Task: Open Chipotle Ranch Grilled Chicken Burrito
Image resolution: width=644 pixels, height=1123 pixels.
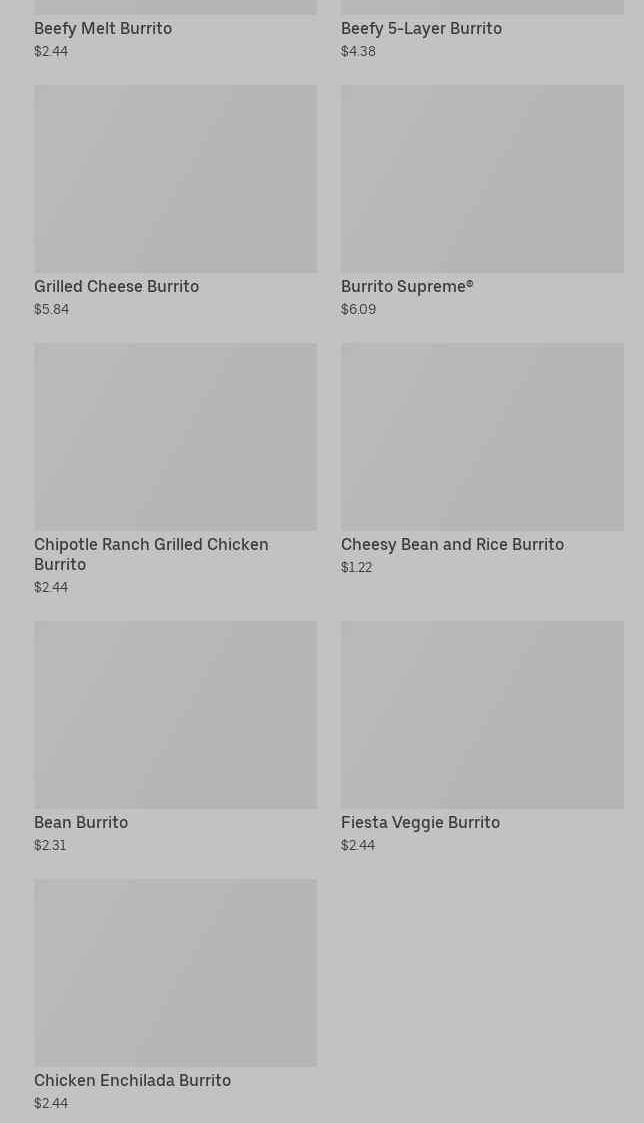Action: click(175, 438)
